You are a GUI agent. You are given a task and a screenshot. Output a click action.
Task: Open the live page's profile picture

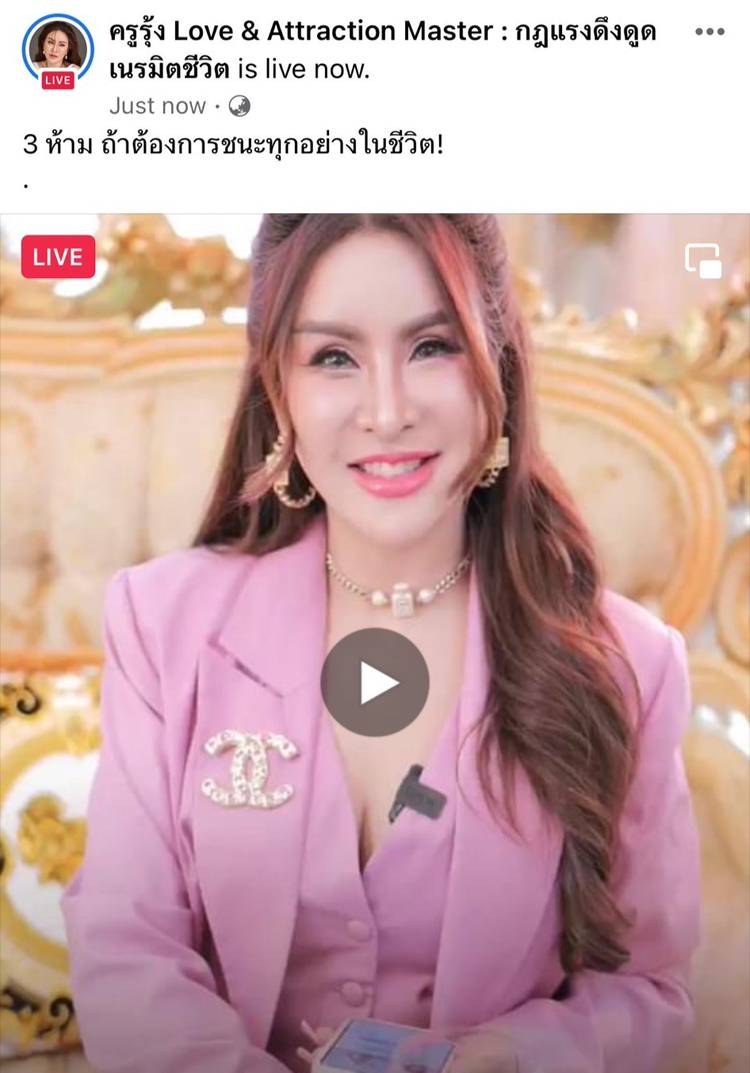tap(57, 49)
